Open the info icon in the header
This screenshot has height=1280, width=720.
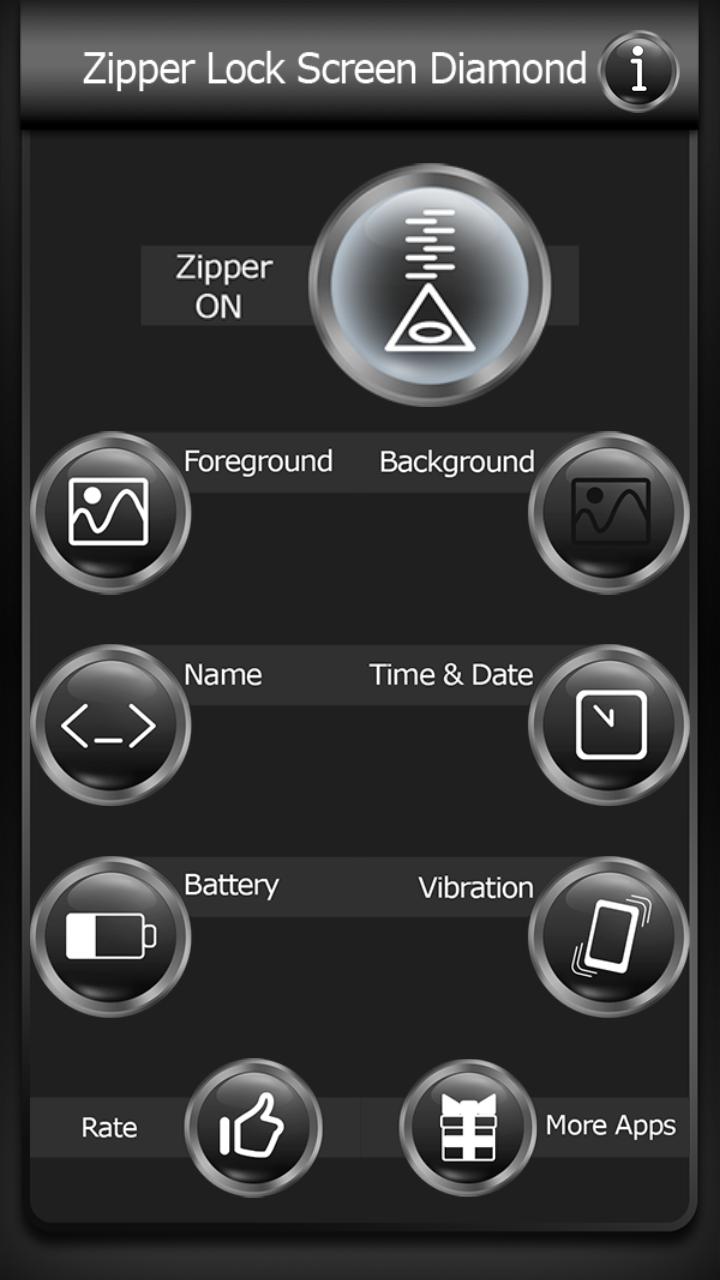click(638, 71)
